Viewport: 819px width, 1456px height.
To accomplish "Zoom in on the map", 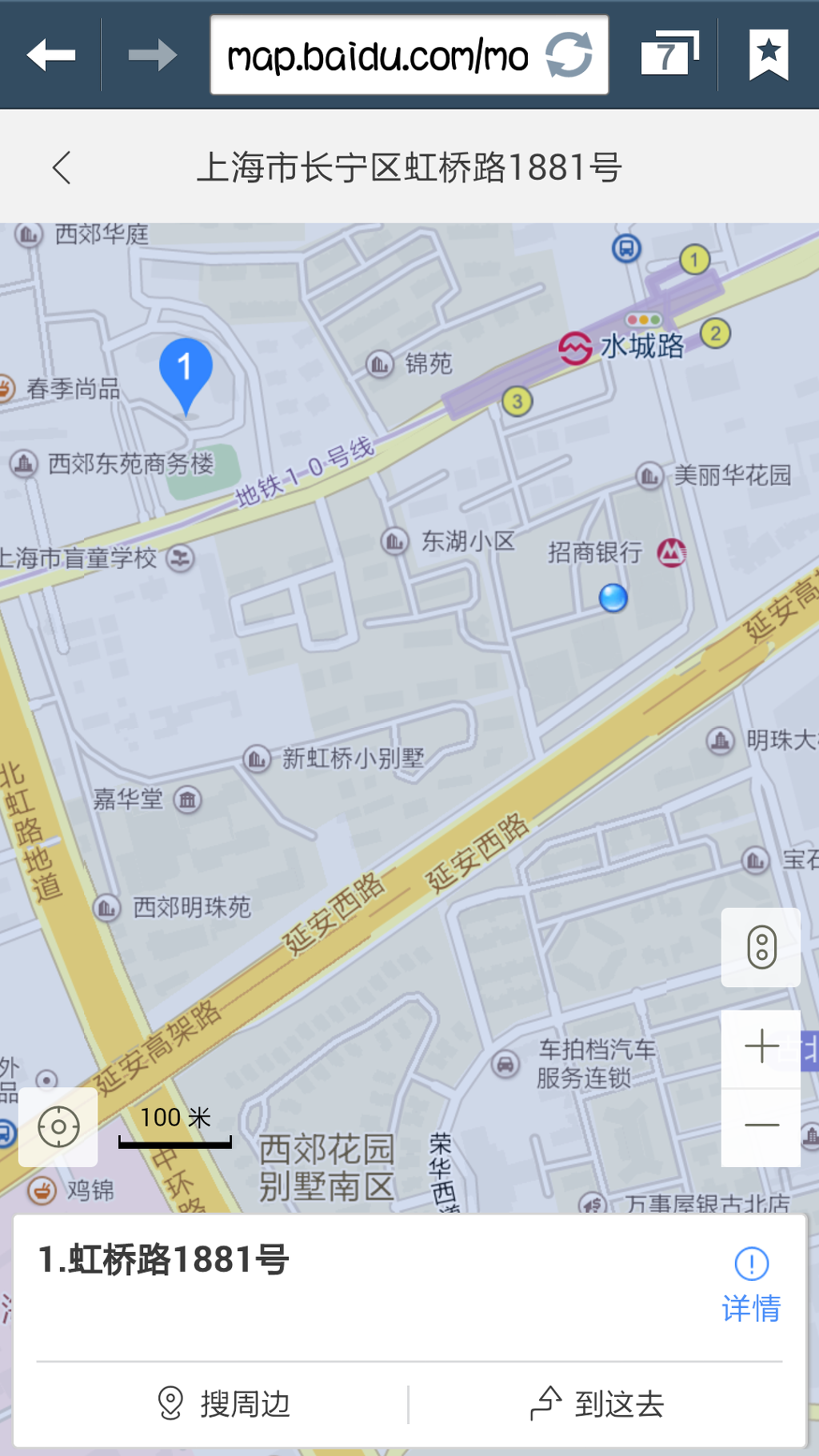I will tap(761, 1046).
